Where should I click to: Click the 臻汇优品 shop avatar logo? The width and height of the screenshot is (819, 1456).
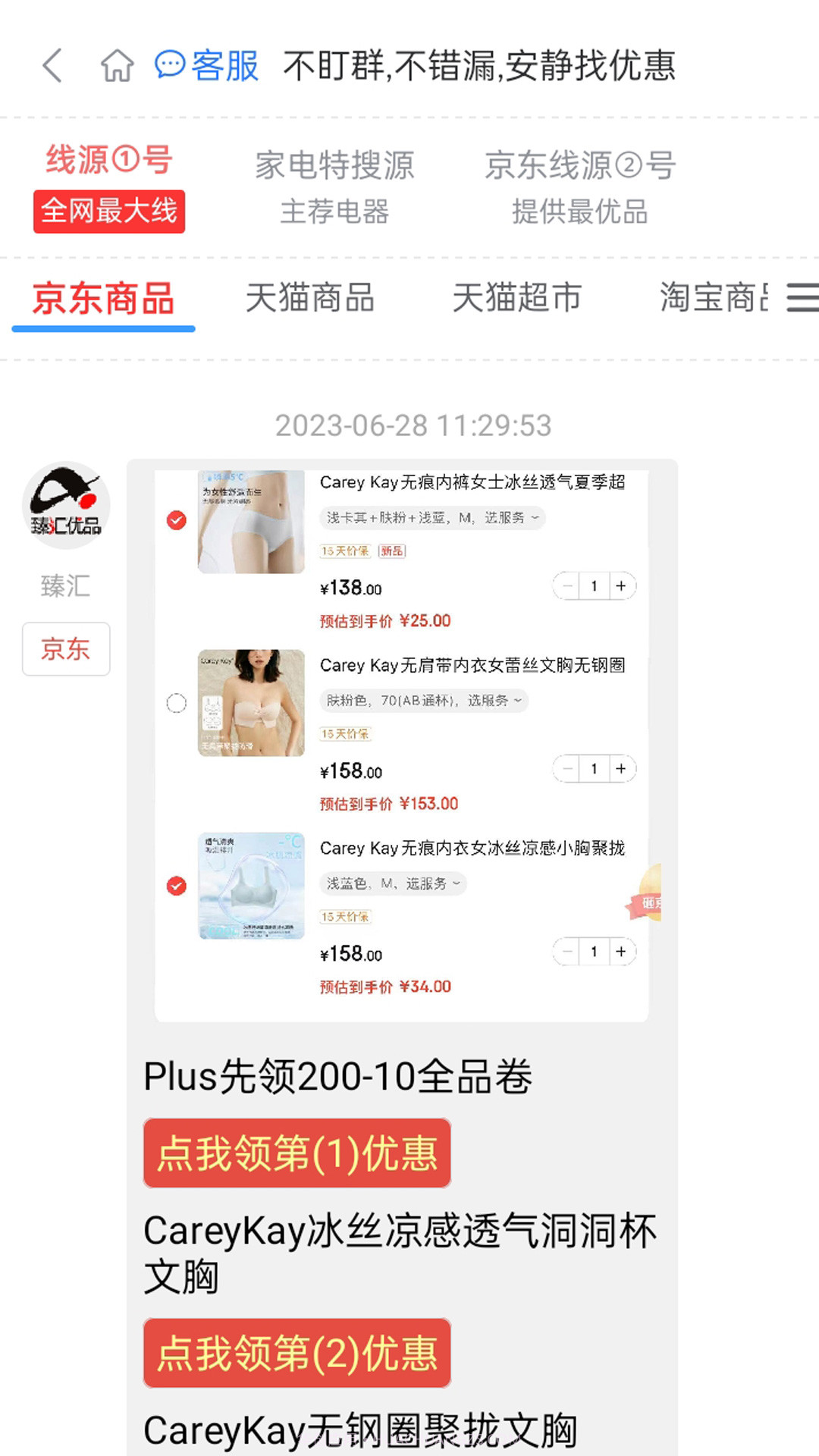[x=66, y=506]
